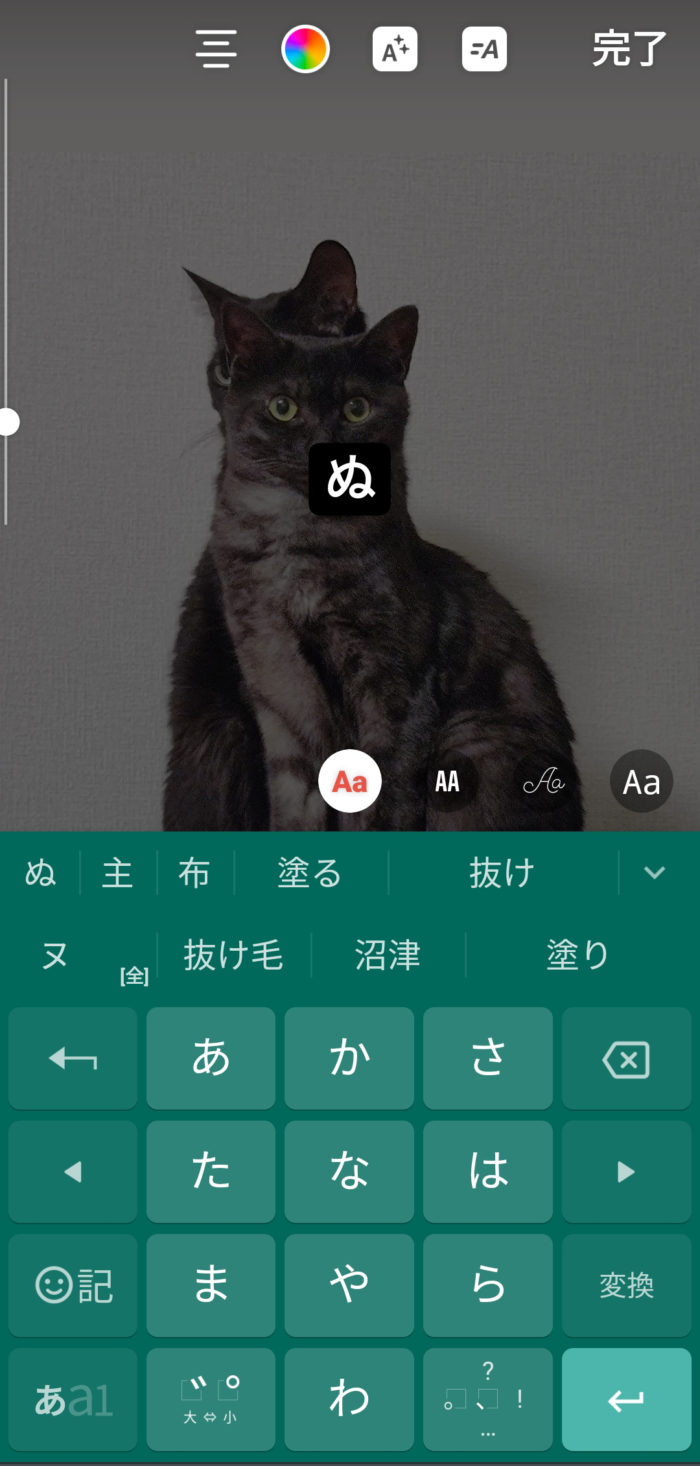This screenshot has width=700, height=1466.
Task: Open the text animation option
Action: (x=484, y=49)
